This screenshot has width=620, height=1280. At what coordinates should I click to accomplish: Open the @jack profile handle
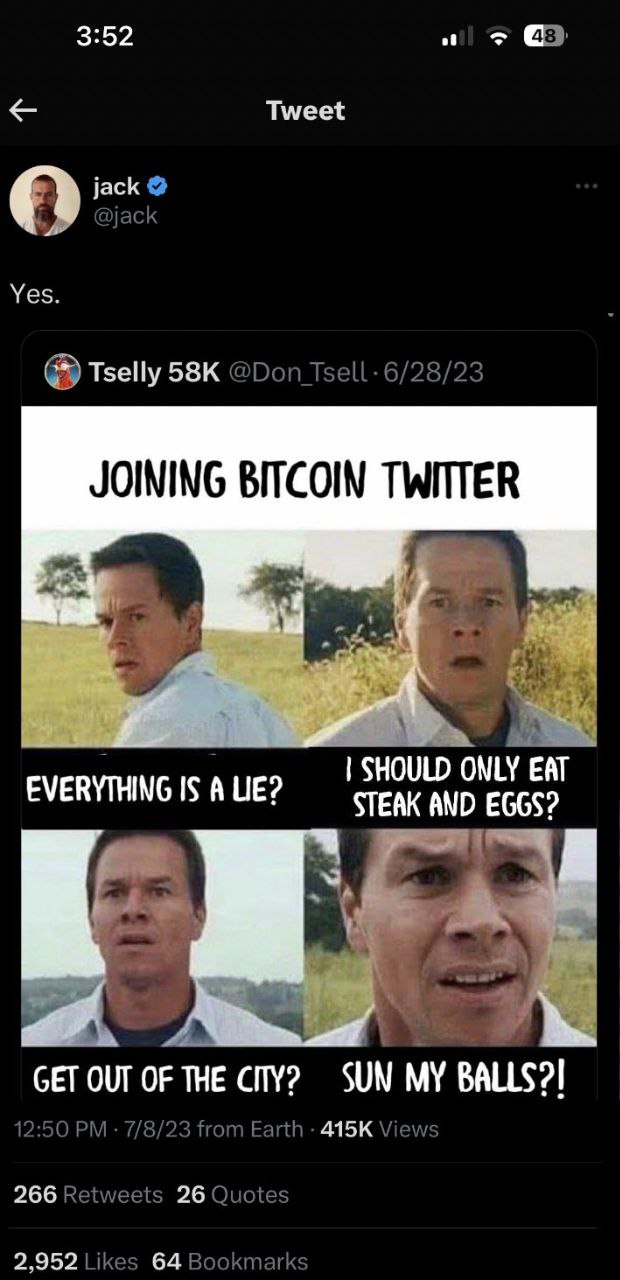point(125,215)
